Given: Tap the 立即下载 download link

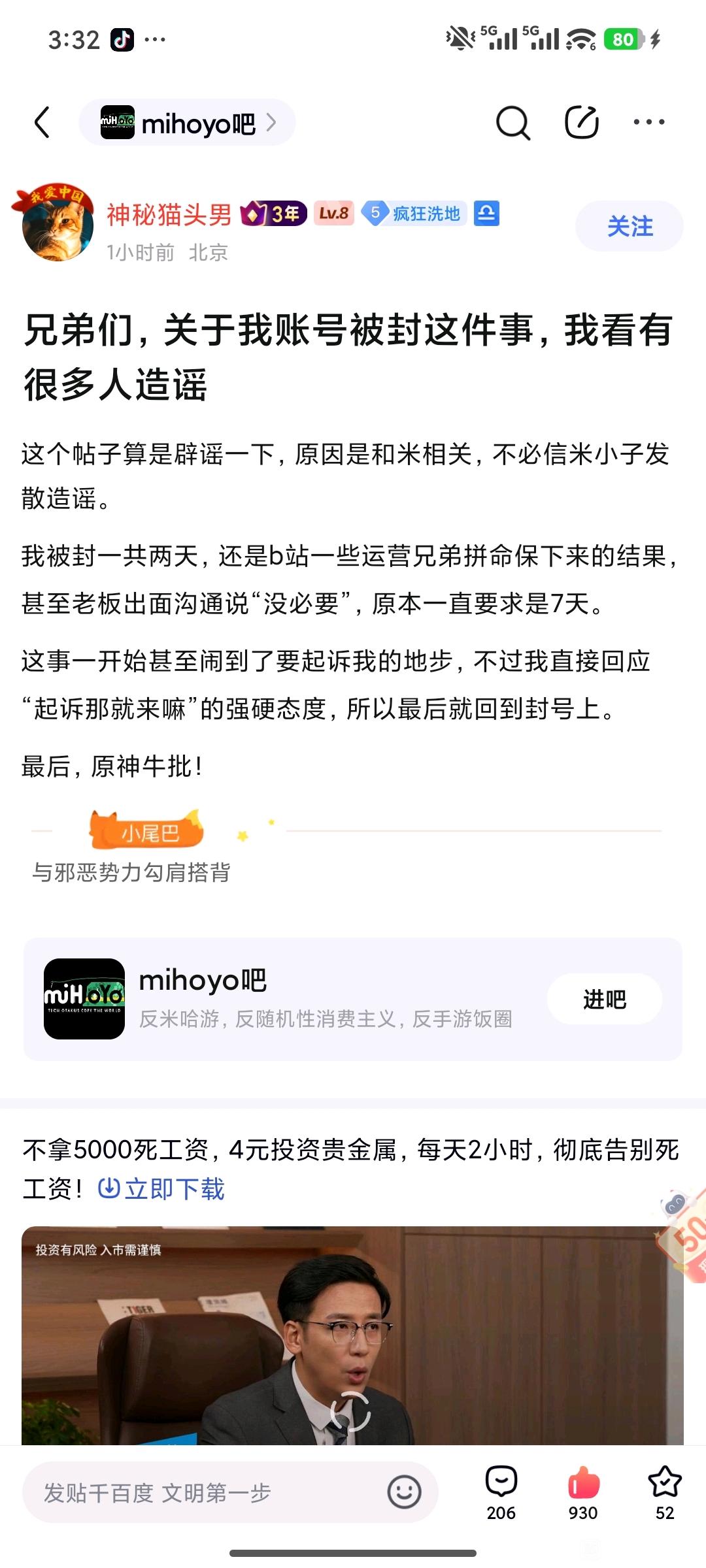Looking at the screenshot, I should click(161, 1189).
